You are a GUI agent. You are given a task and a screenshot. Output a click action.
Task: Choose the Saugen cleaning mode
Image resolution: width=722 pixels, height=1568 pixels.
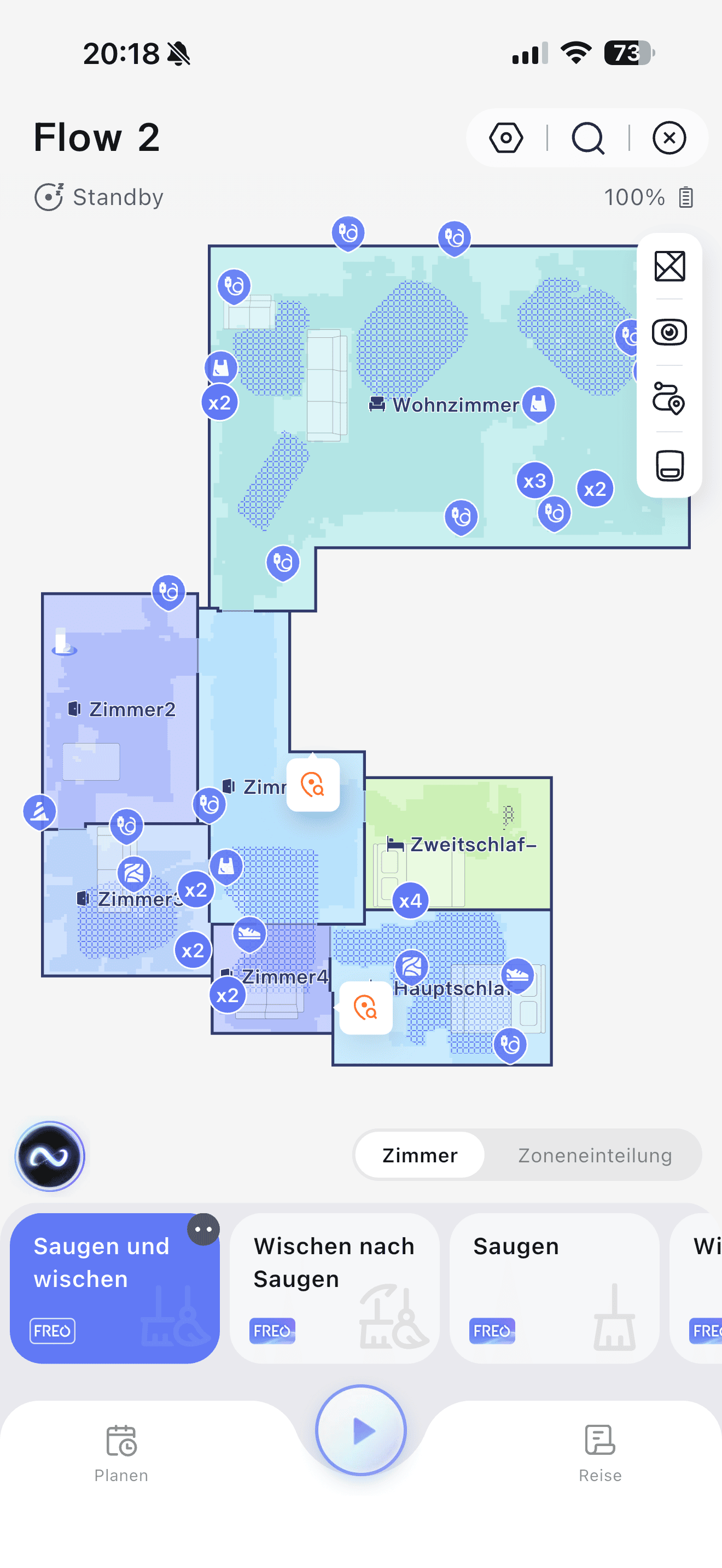pos(554,1288)
